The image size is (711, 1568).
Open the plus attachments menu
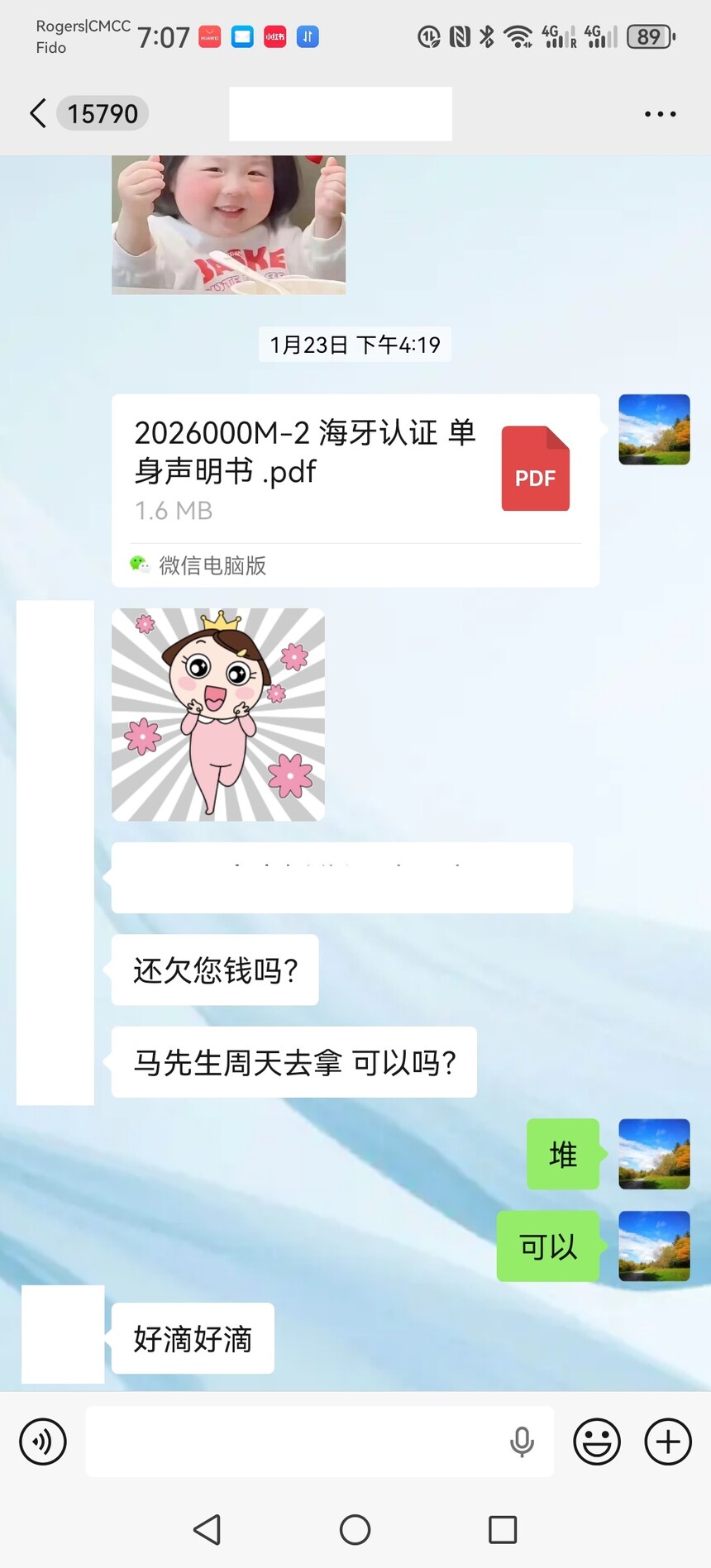[667, 1442]
